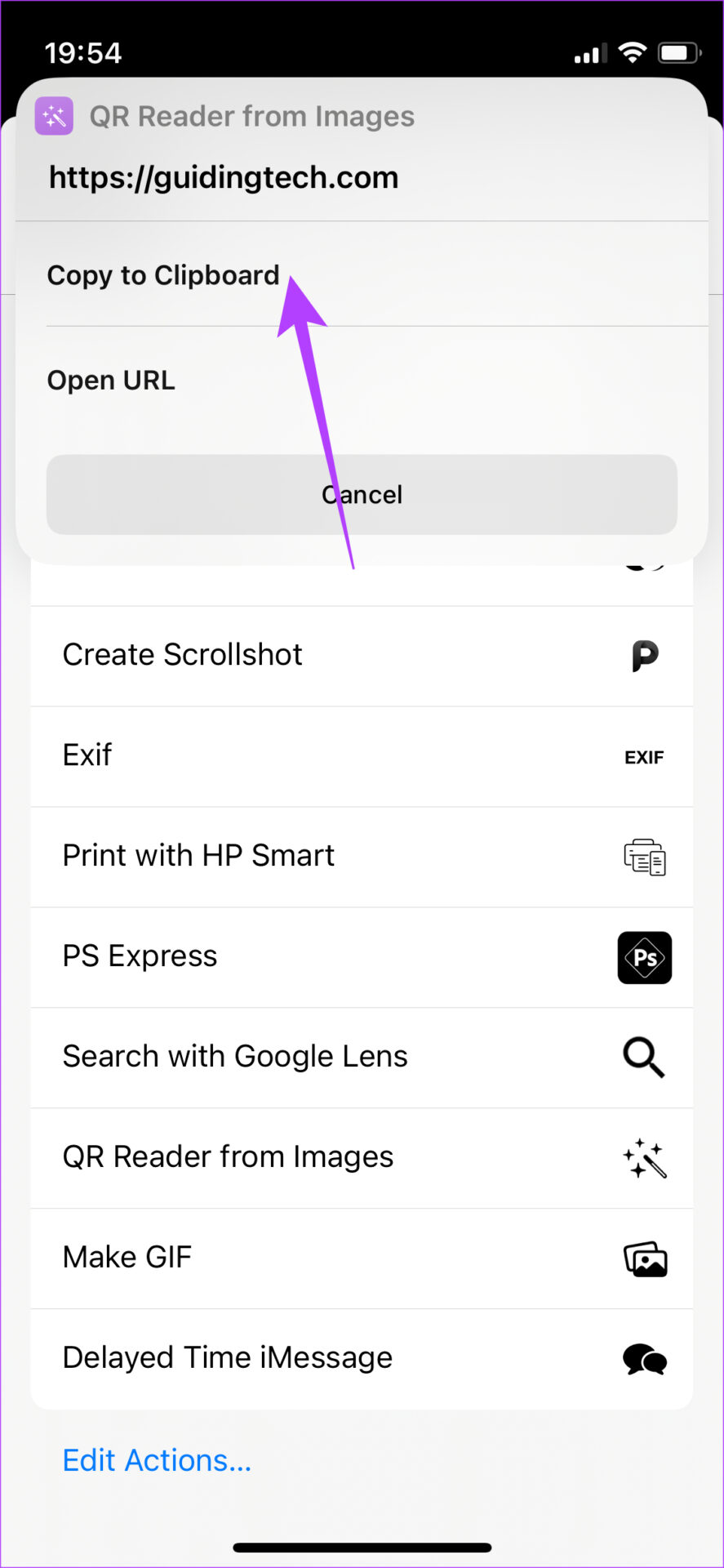Screen dimensions: 724x1568
Task: Run QR Reader from Images shortcut
Action: click(x=362, y=1158)
